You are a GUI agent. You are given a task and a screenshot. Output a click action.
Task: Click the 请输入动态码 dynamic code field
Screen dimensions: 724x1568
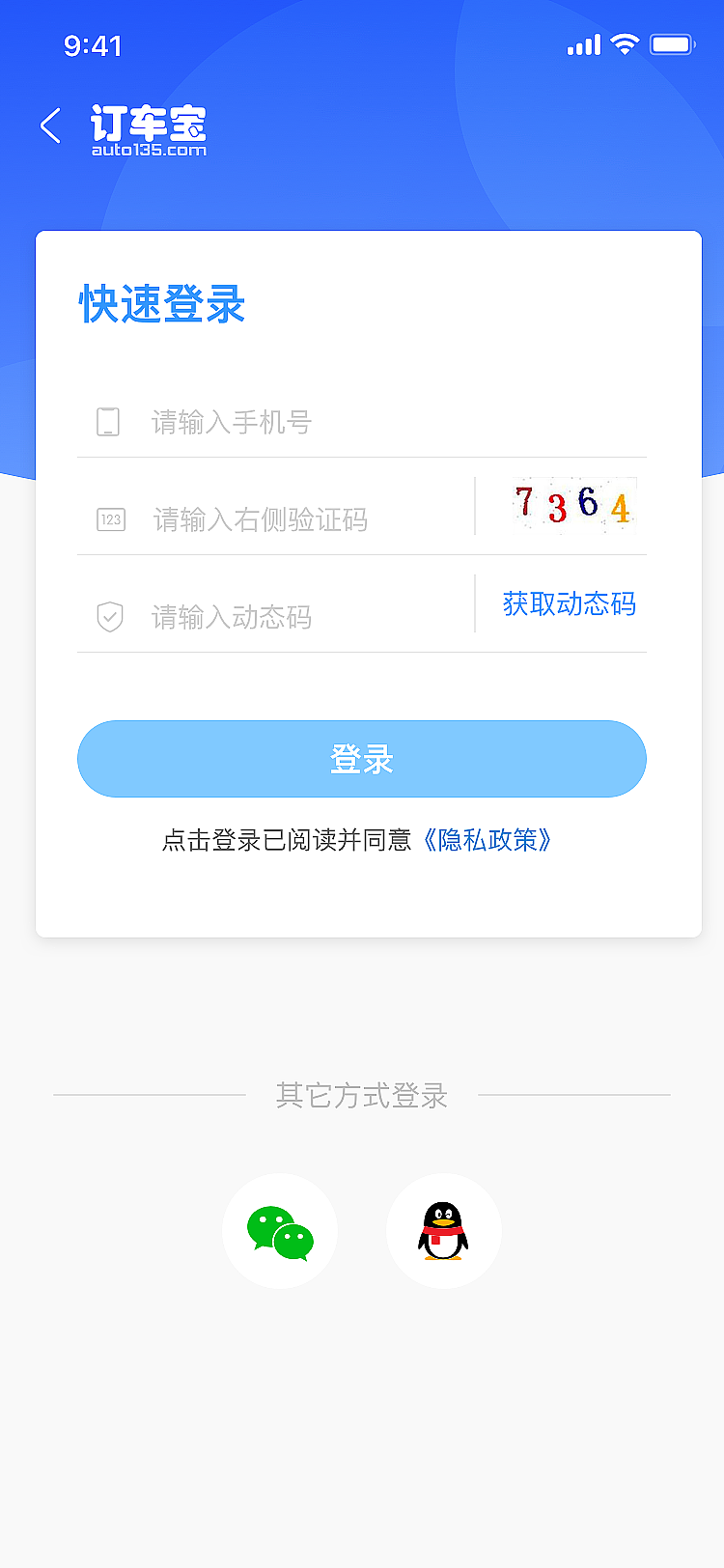click(270, 617)
